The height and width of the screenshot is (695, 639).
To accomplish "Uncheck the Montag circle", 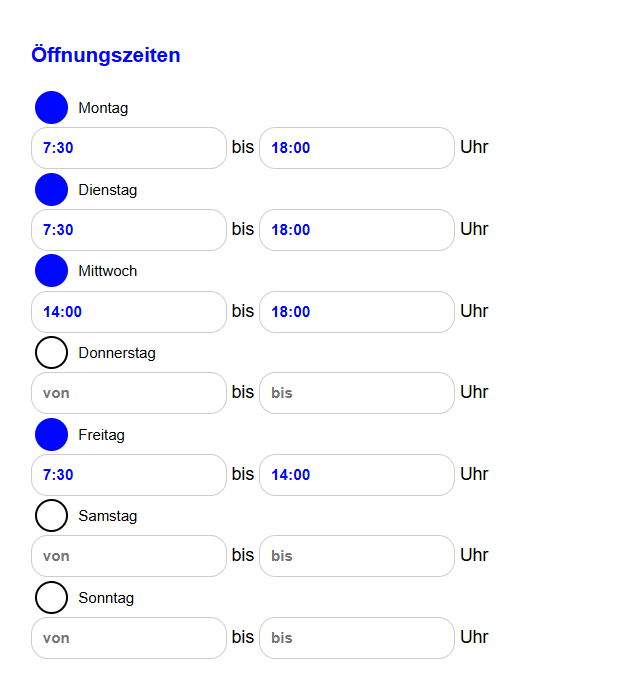I will 51,108.
